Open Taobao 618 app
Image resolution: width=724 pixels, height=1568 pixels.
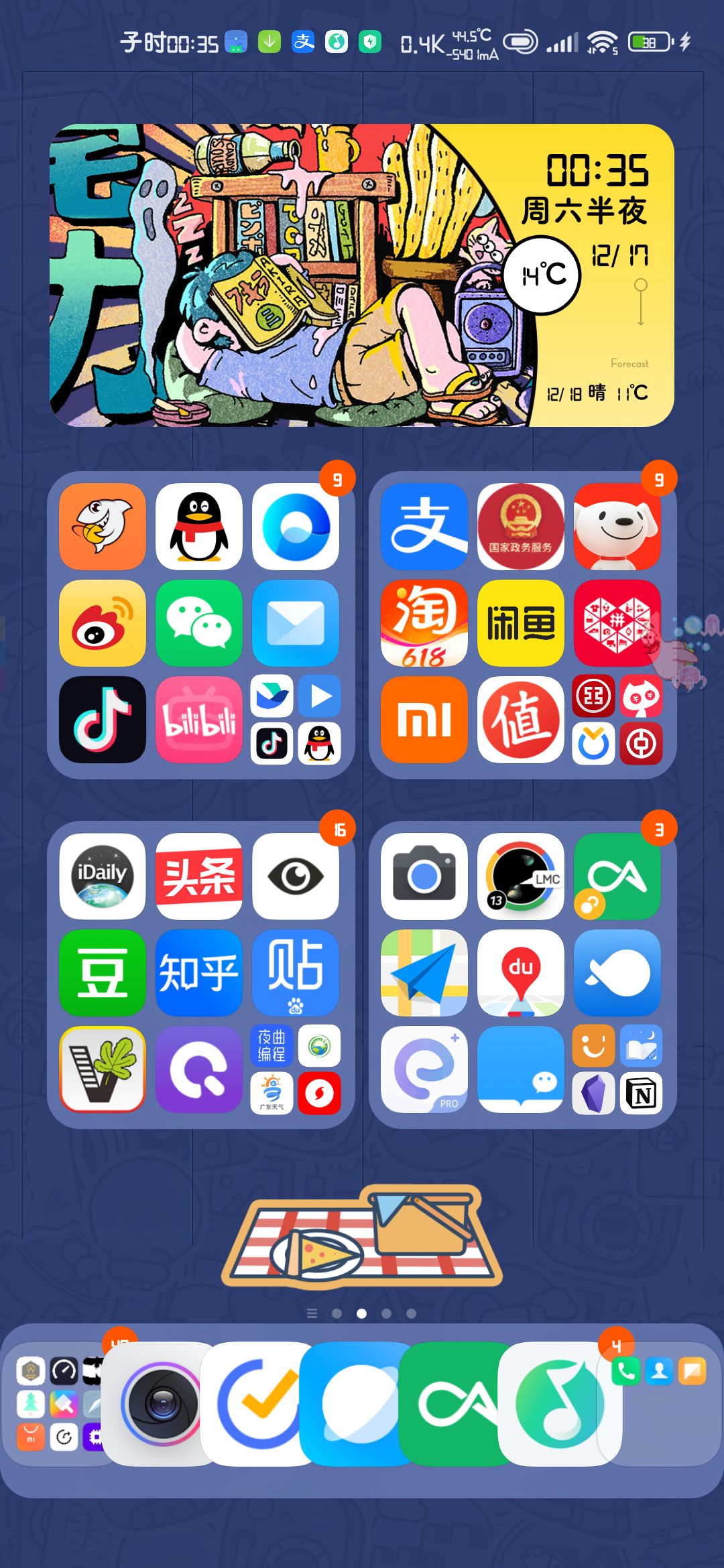coord(424,623)
